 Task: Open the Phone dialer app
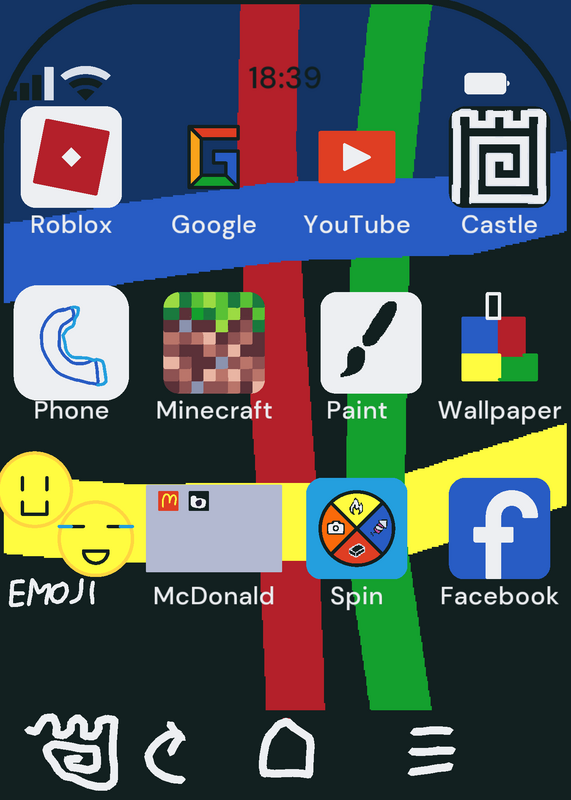[x=71, y=343]
